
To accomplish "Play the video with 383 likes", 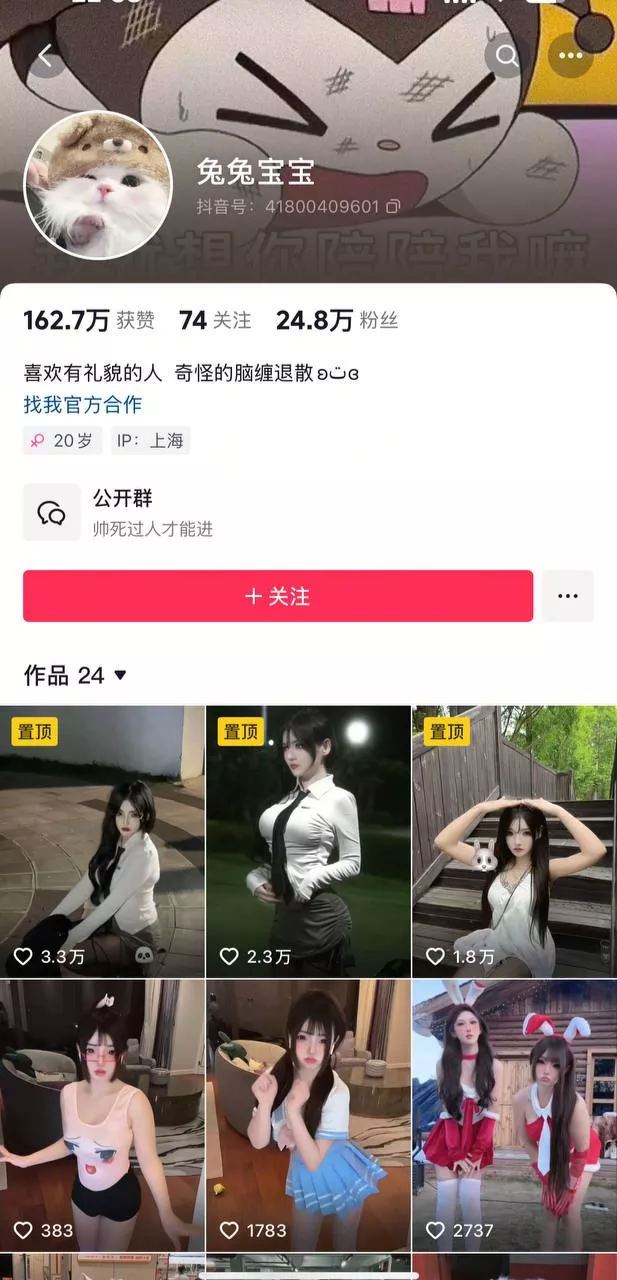I will coord(102,1116).
